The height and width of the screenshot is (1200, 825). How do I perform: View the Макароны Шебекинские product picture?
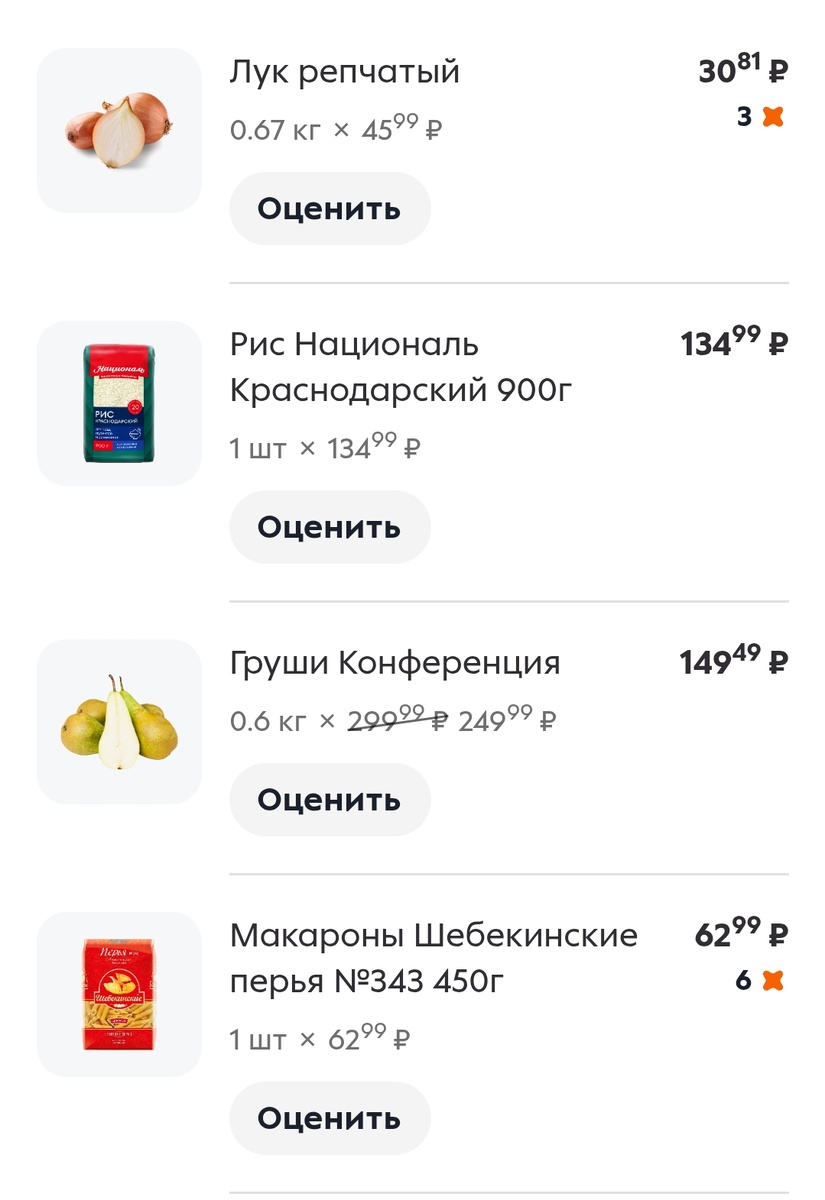119,994
